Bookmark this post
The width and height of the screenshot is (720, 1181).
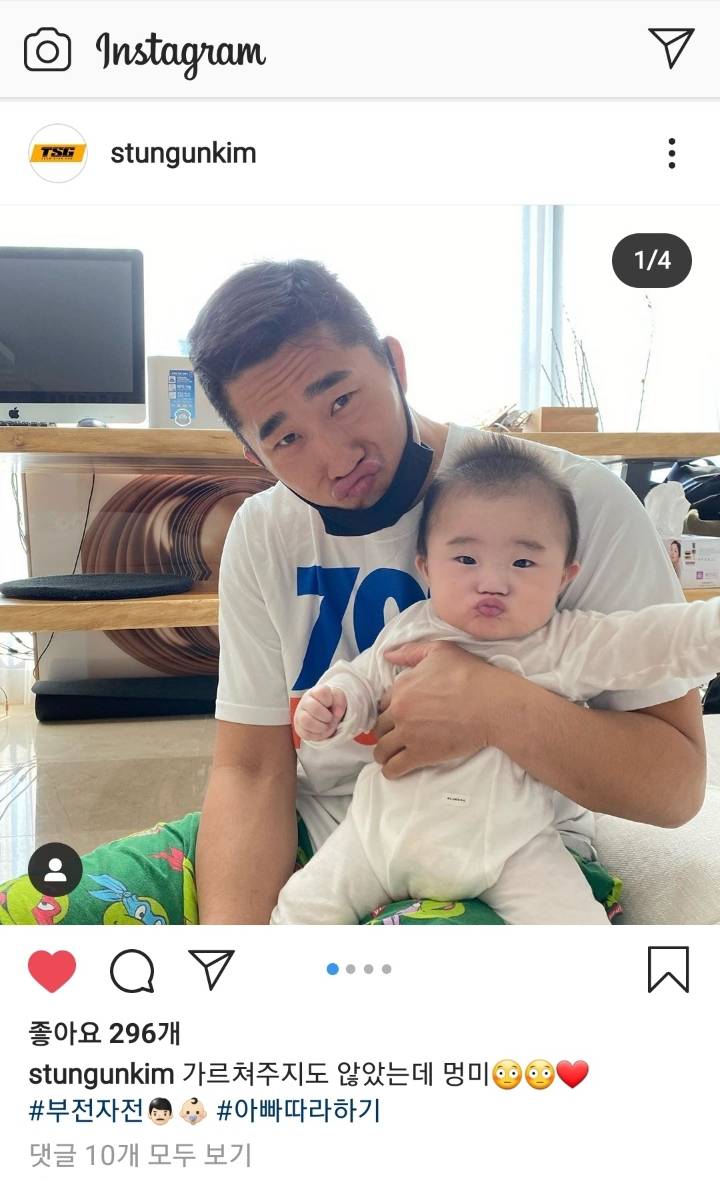tap(668, 969)
